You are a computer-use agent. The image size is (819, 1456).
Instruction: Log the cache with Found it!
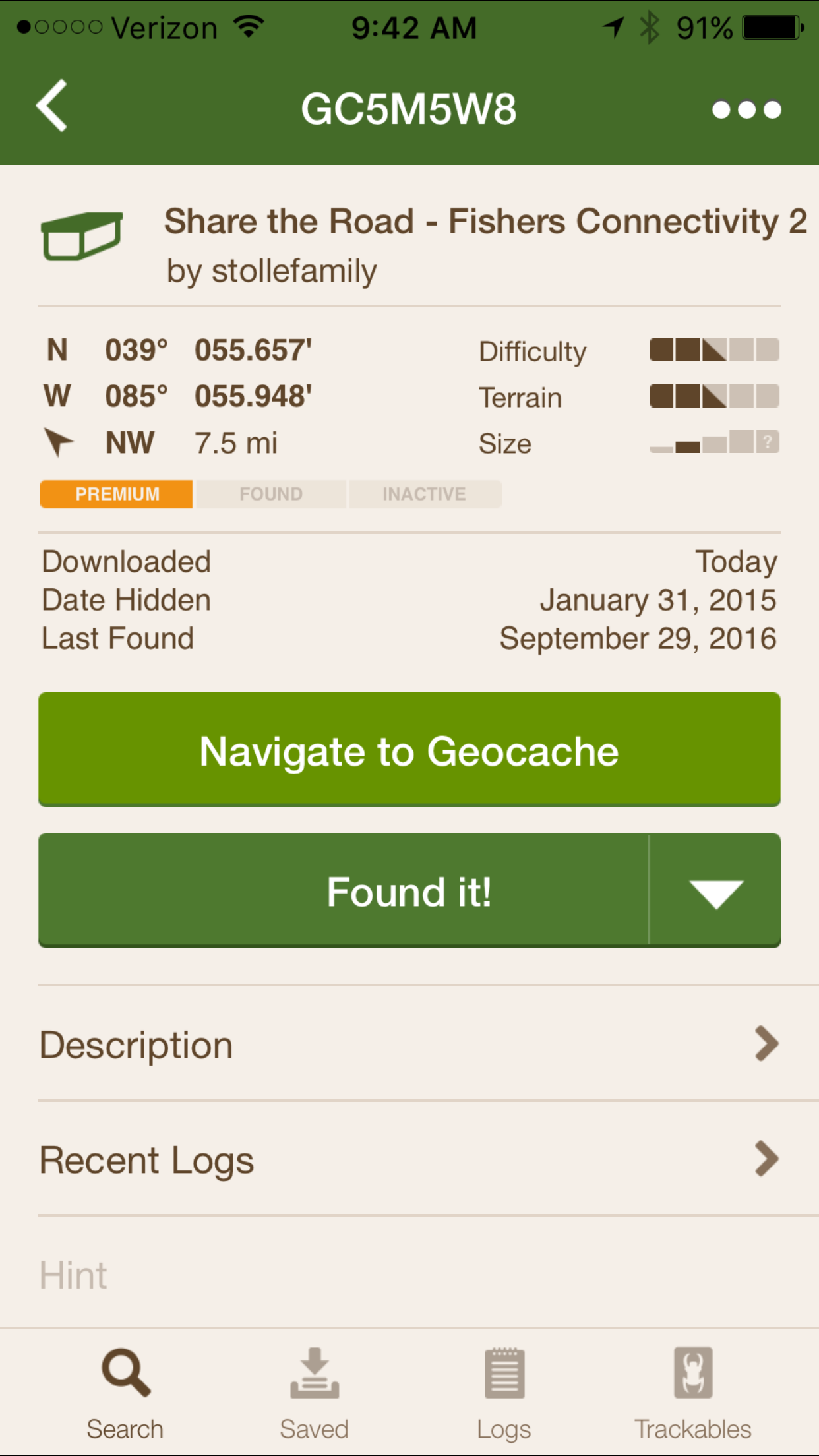click(343, 890)
